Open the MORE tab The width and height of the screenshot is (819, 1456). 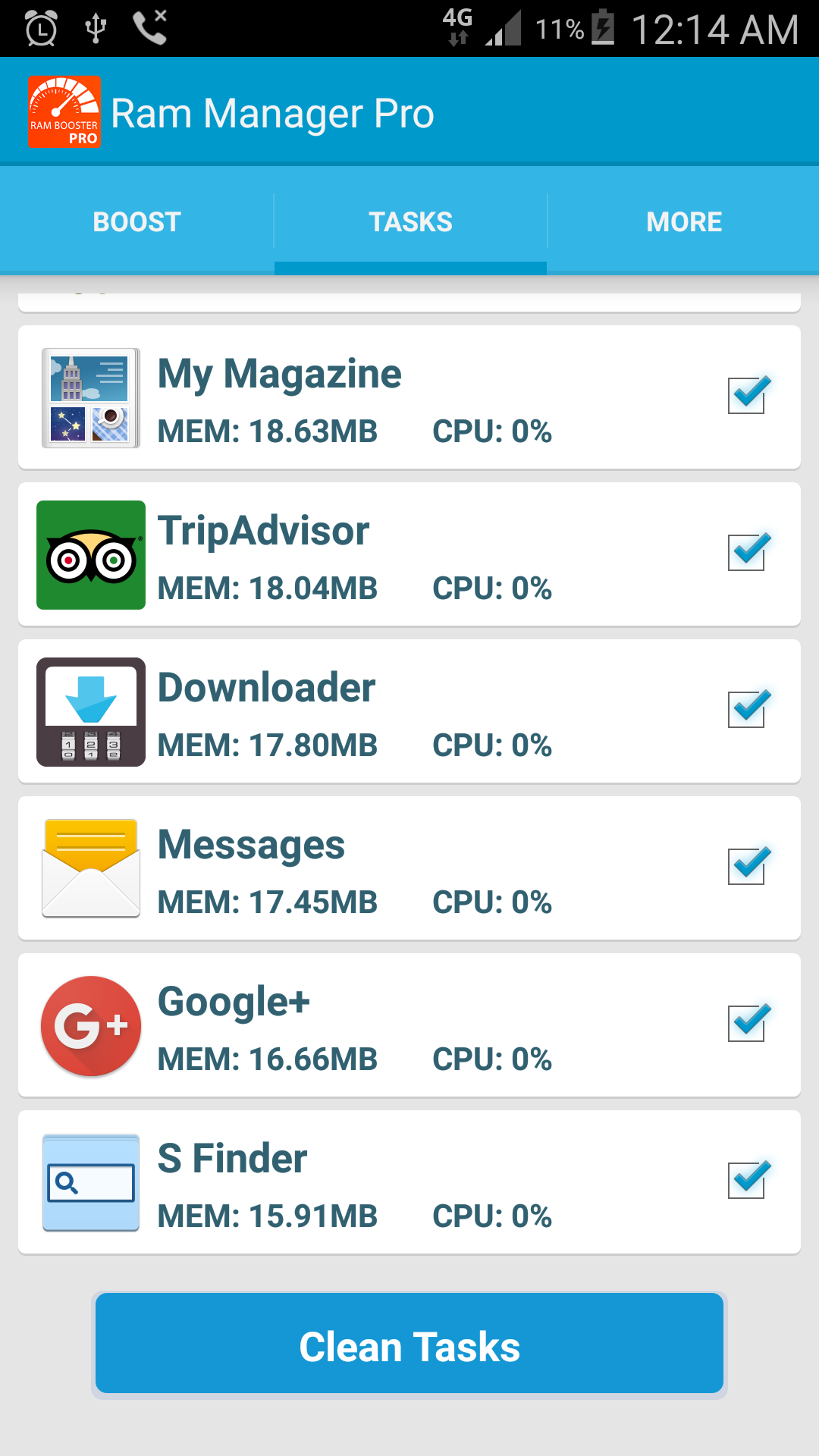[x=683, y=221]
